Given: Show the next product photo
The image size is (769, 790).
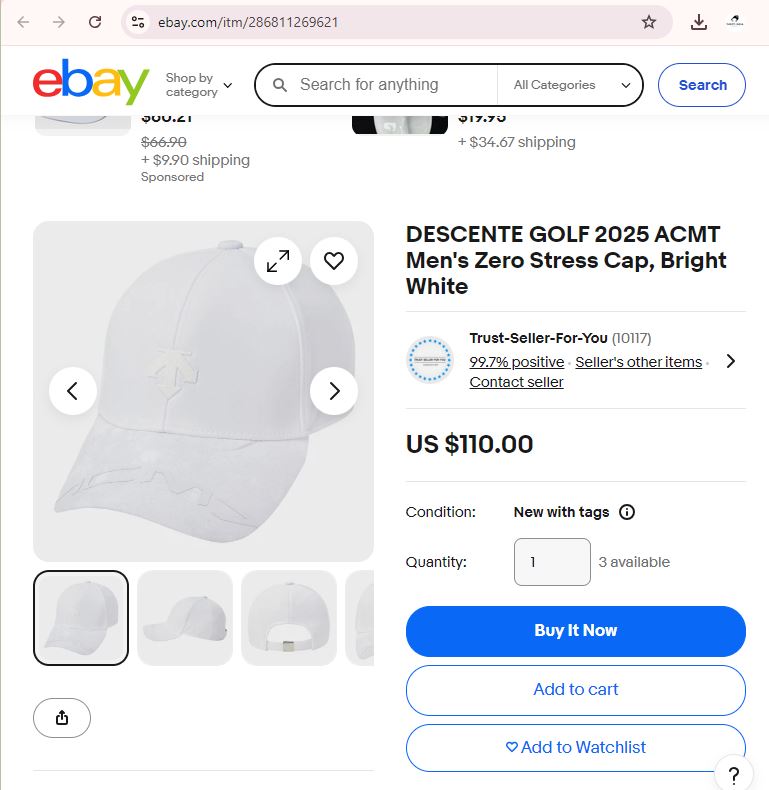Looking at the screenshot, I should (334, 391).
